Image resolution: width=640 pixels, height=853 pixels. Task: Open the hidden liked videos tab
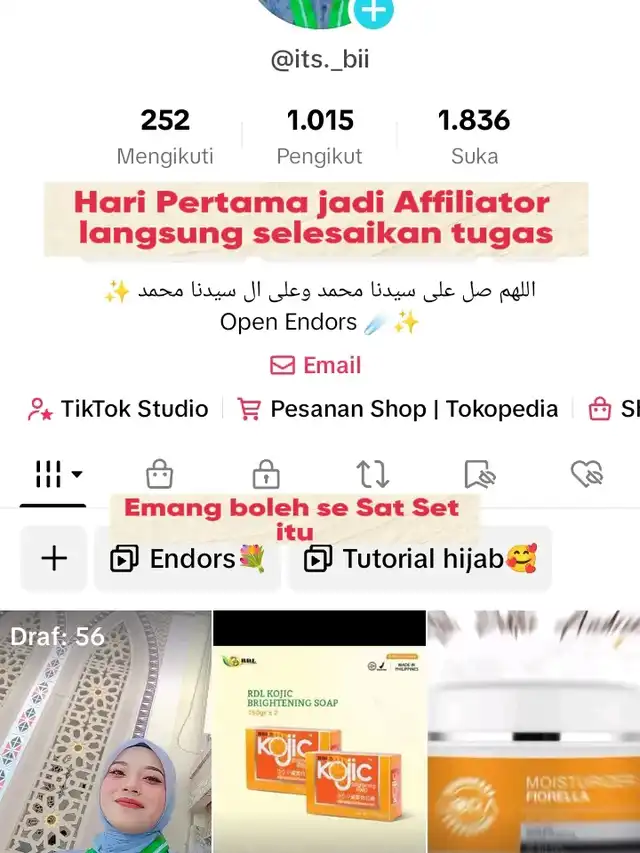[586, 474]
